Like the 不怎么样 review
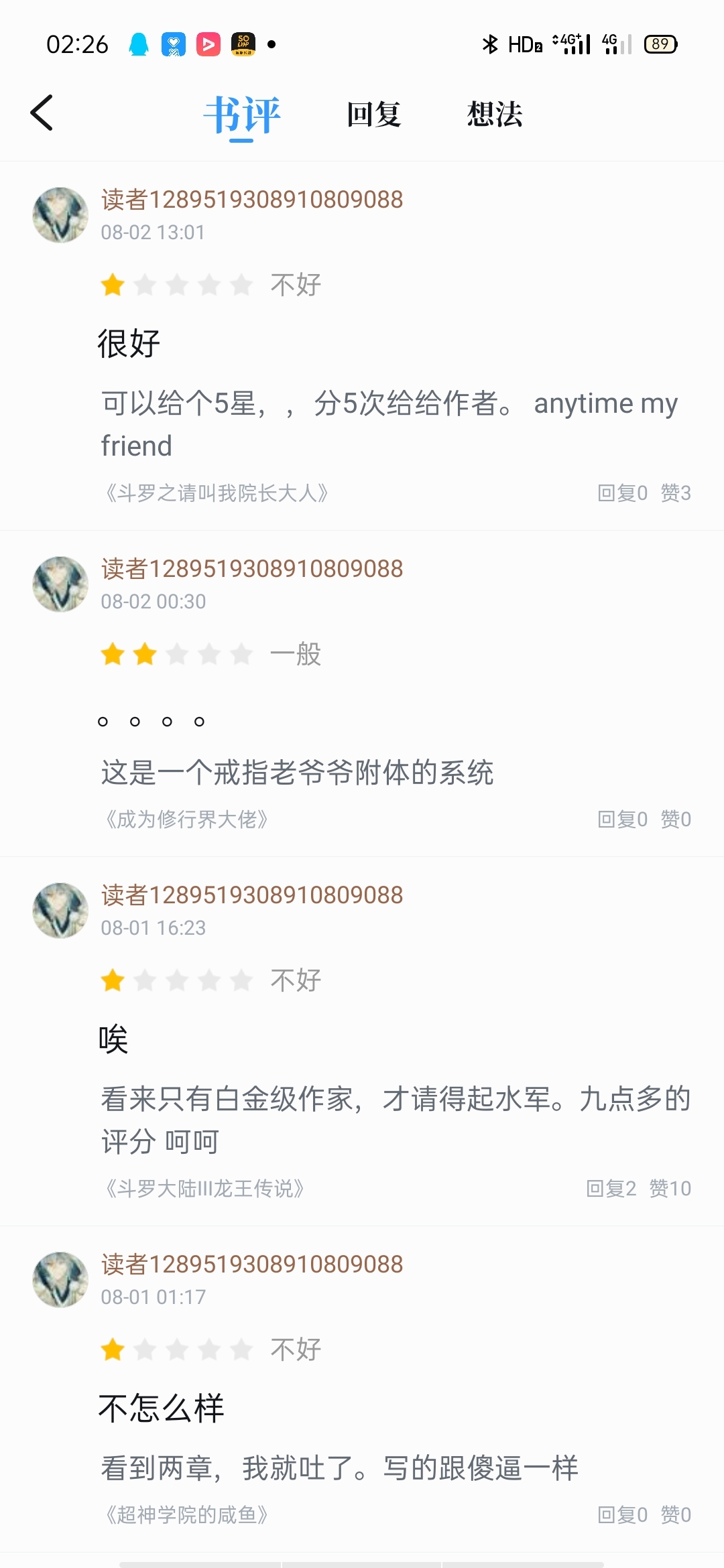Image resolution: width=724 pixels, height=1568 pixels. point(676,1515)
